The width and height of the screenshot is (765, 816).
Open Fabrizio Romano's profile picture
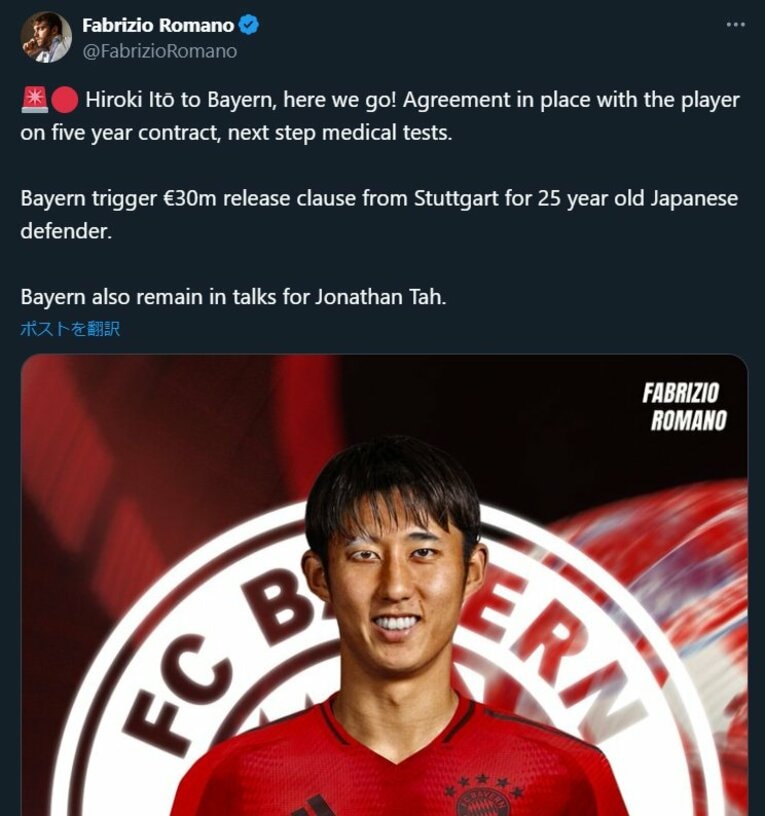46,37
